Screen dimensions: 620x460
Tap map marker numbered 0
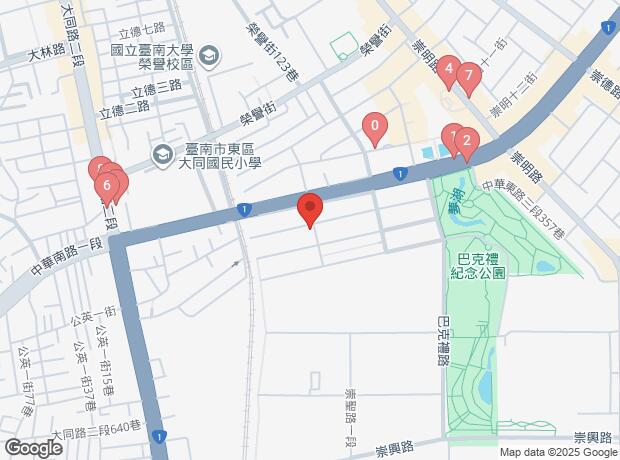coord(374,126)
